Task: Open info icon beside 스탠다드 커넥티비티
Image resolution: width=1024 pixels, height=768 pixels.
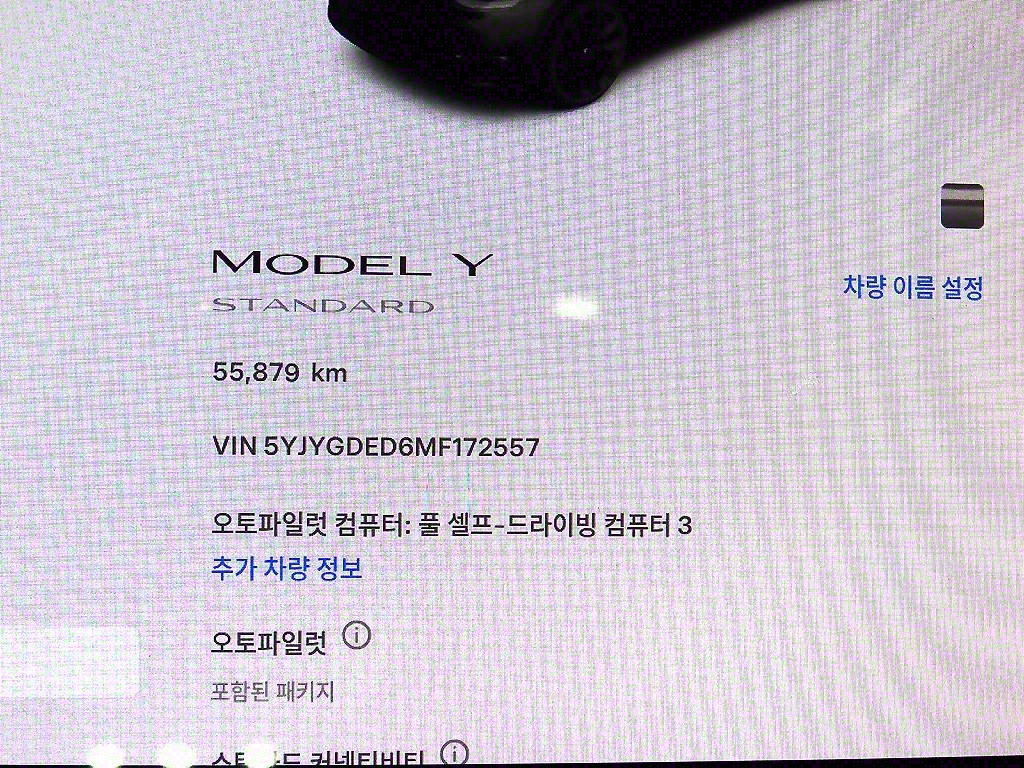Action: click(454, 753)
